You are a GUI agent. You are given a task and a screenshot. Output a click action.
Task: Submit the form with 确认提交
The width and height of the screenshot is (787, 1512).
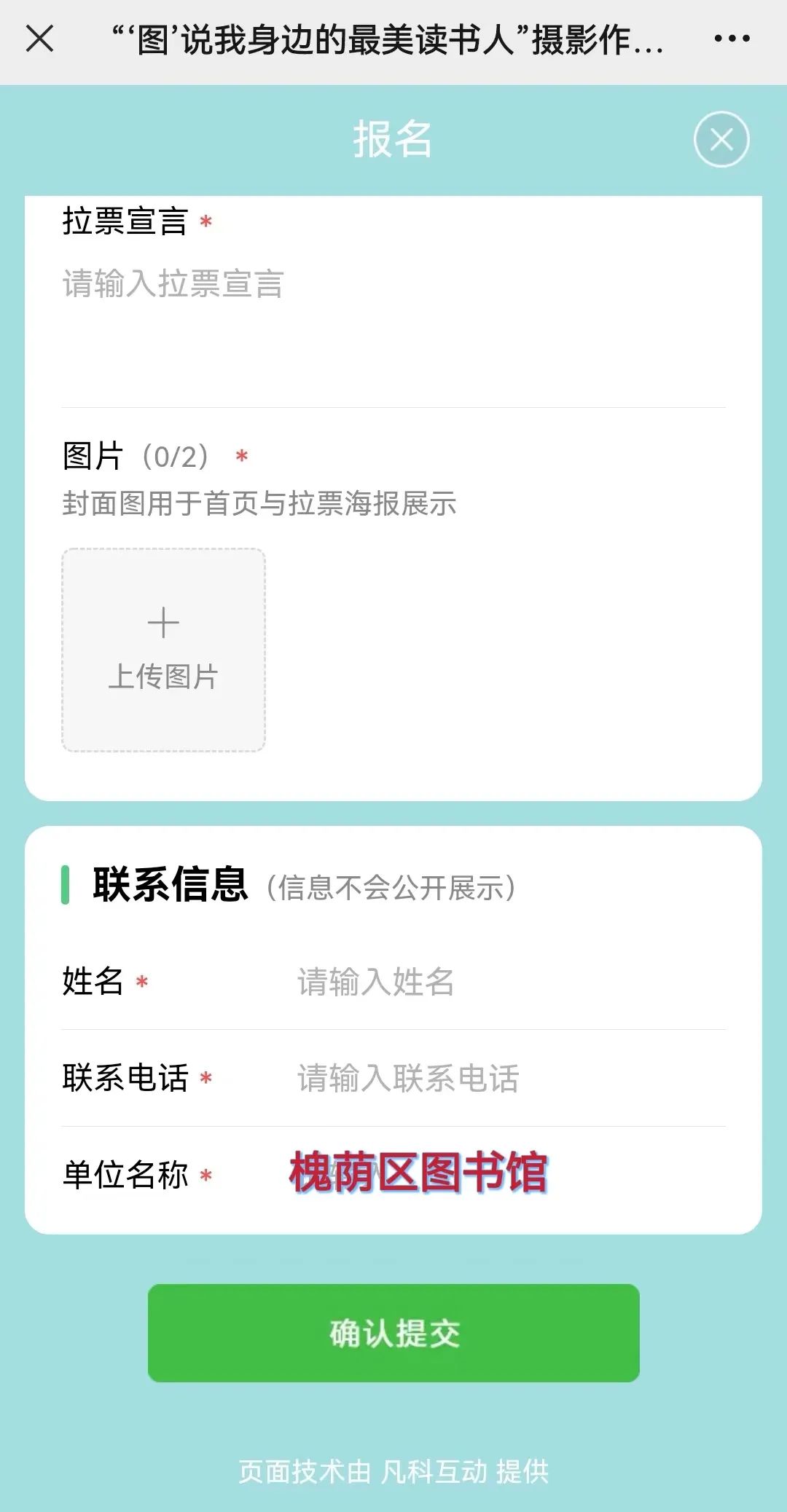coord(393,1333)
